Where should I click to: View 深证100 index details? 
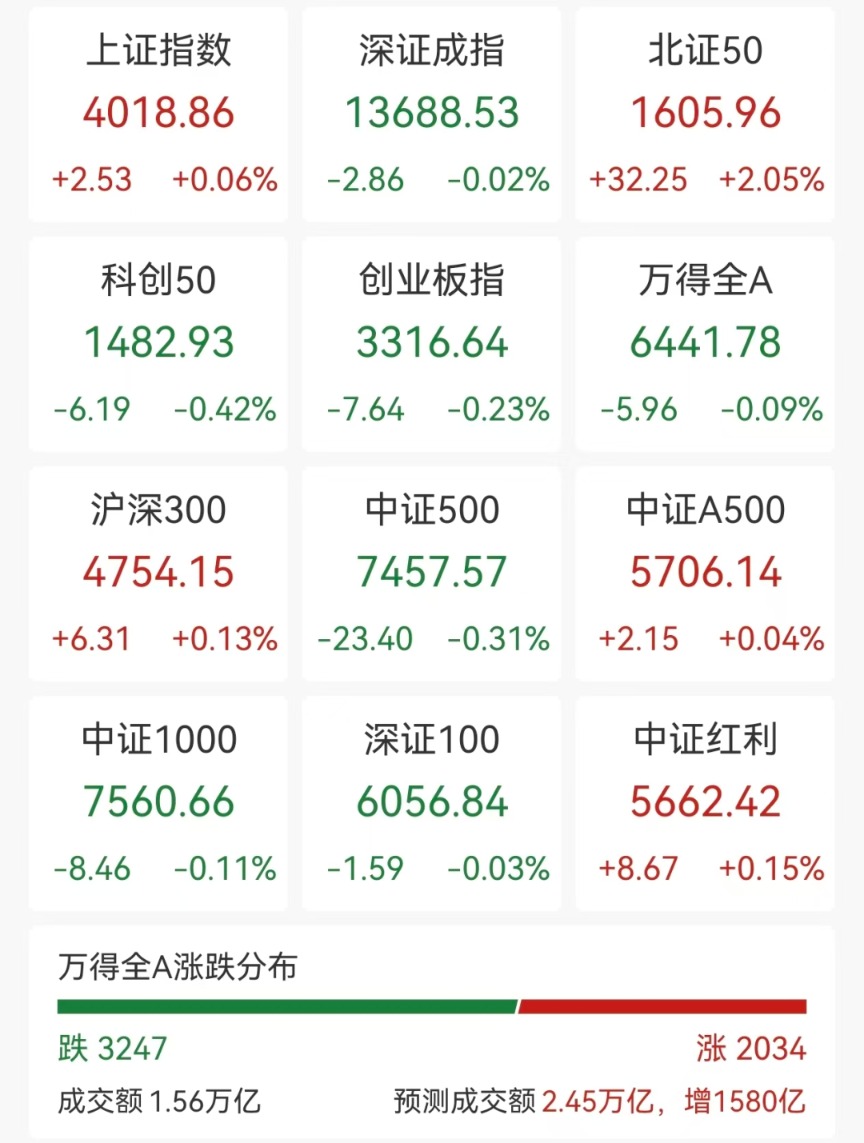pyautogui.click(x=432, y=804)
